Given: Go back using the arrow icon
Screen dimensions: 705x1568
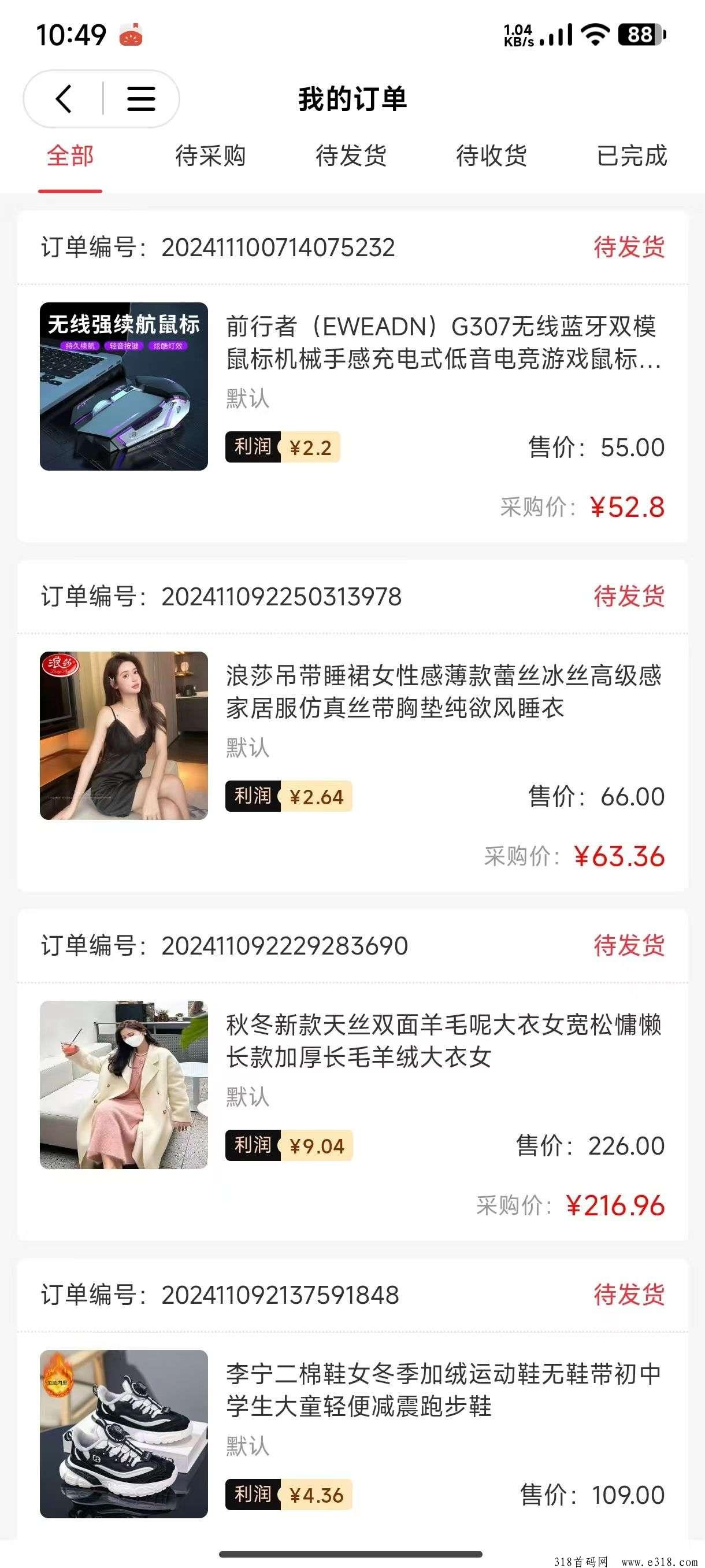Looking at the screenshot, I should click(x=64, y=99).
